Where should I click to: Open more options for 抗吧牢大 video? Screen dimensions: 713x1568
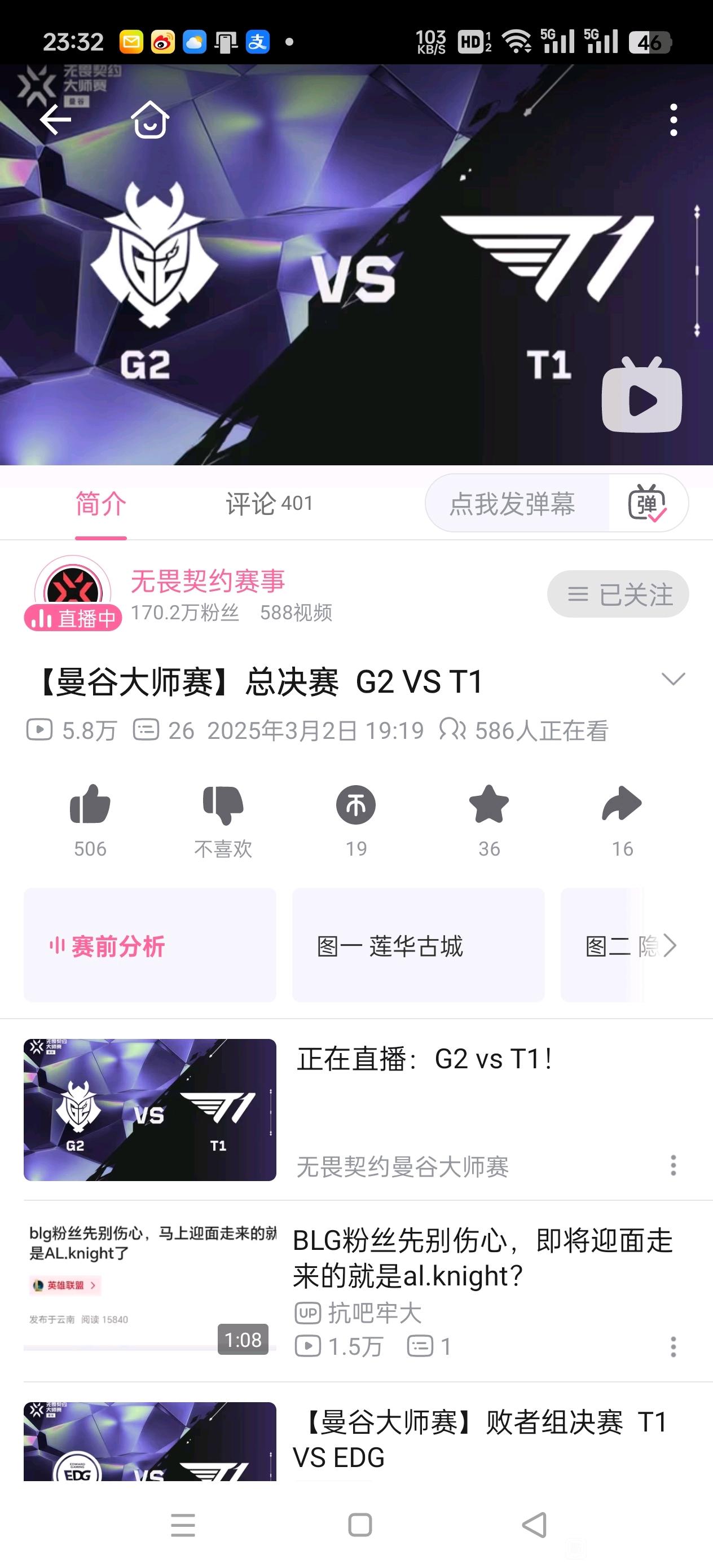tap(673, 1346)
